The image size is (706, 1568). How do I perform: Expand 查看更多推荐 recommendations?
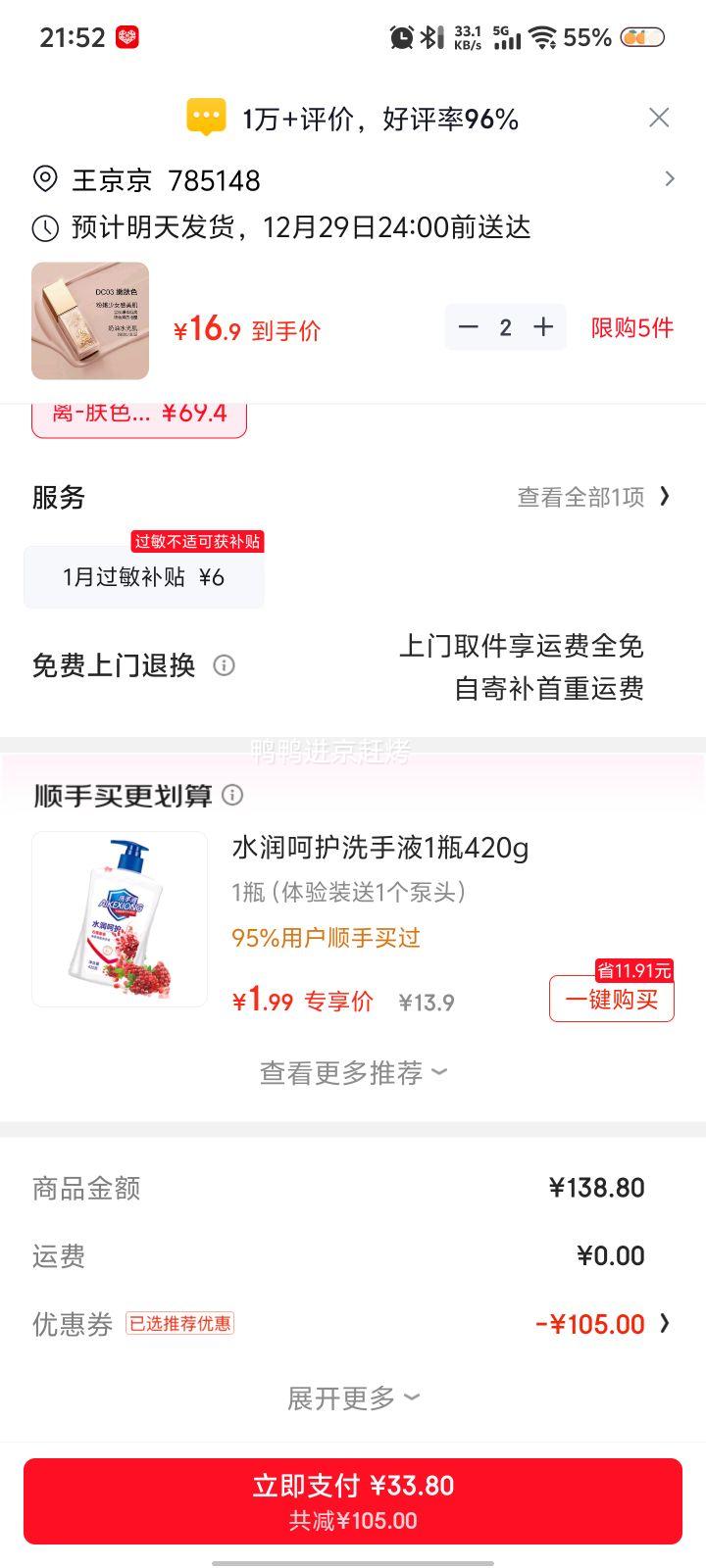click(353, 1070)
